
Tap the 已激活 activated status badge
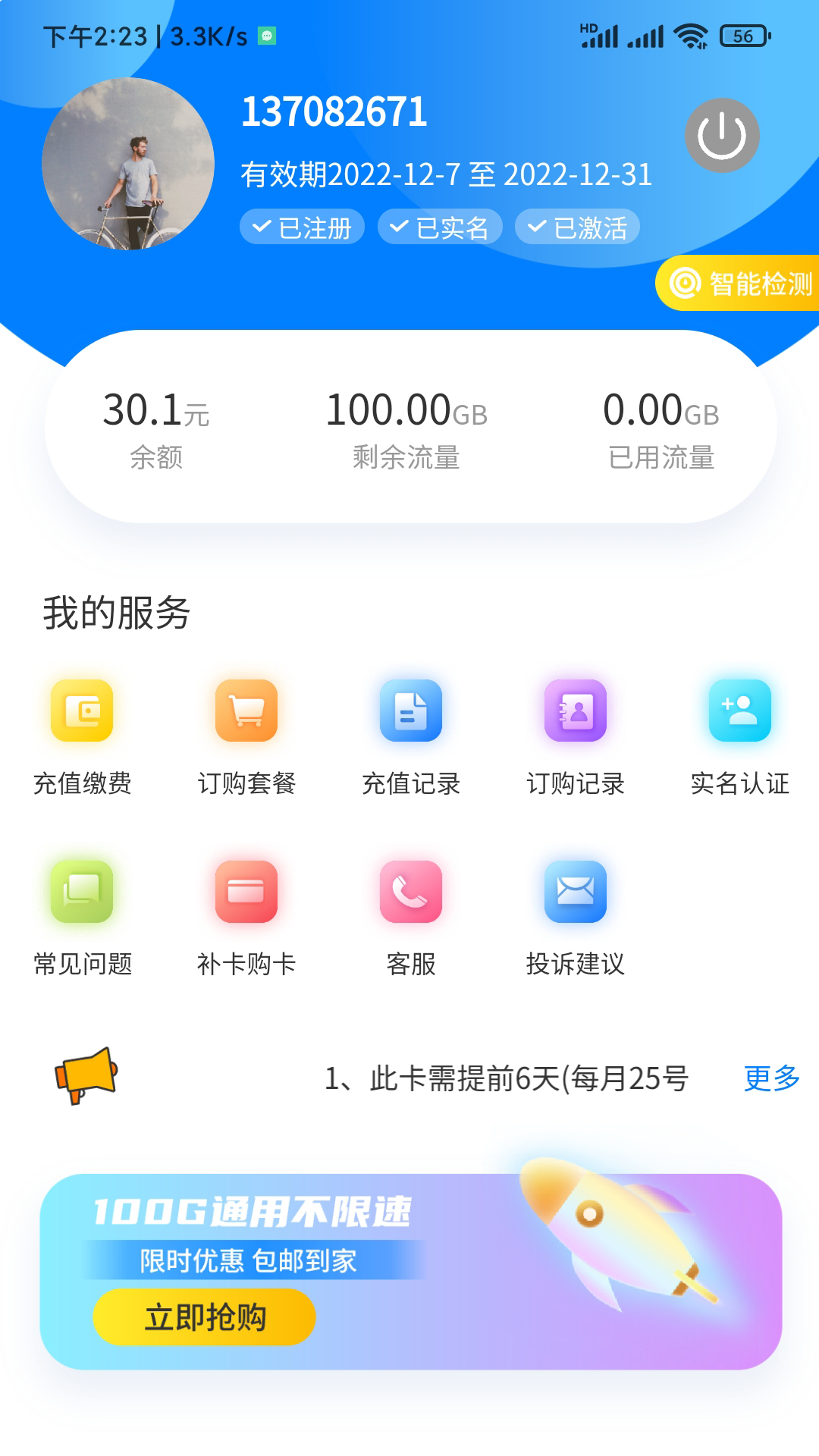pyautogui.click(x=578, y=225)
